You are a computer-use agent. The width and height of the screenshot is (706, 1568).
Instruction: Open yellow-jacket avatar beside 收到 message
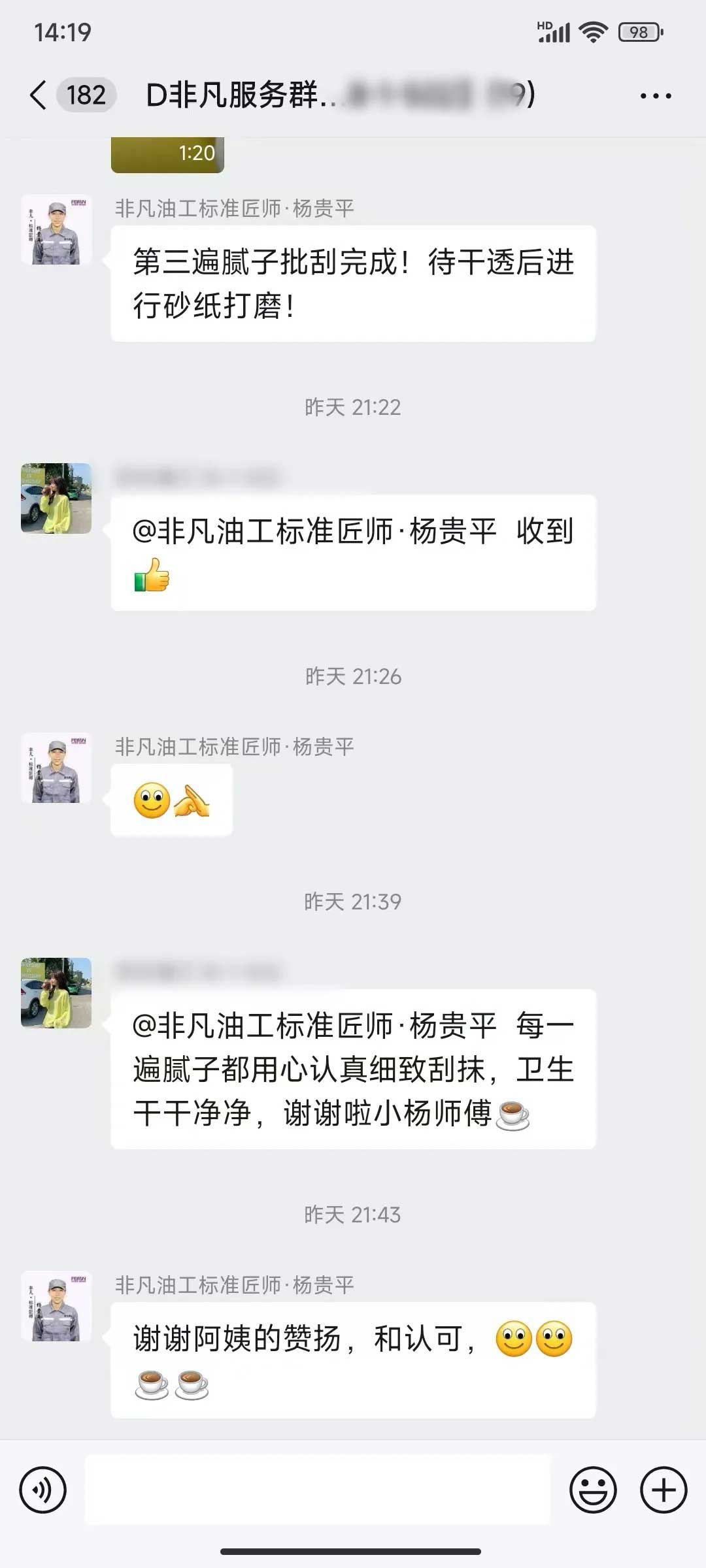coord(56,498)
